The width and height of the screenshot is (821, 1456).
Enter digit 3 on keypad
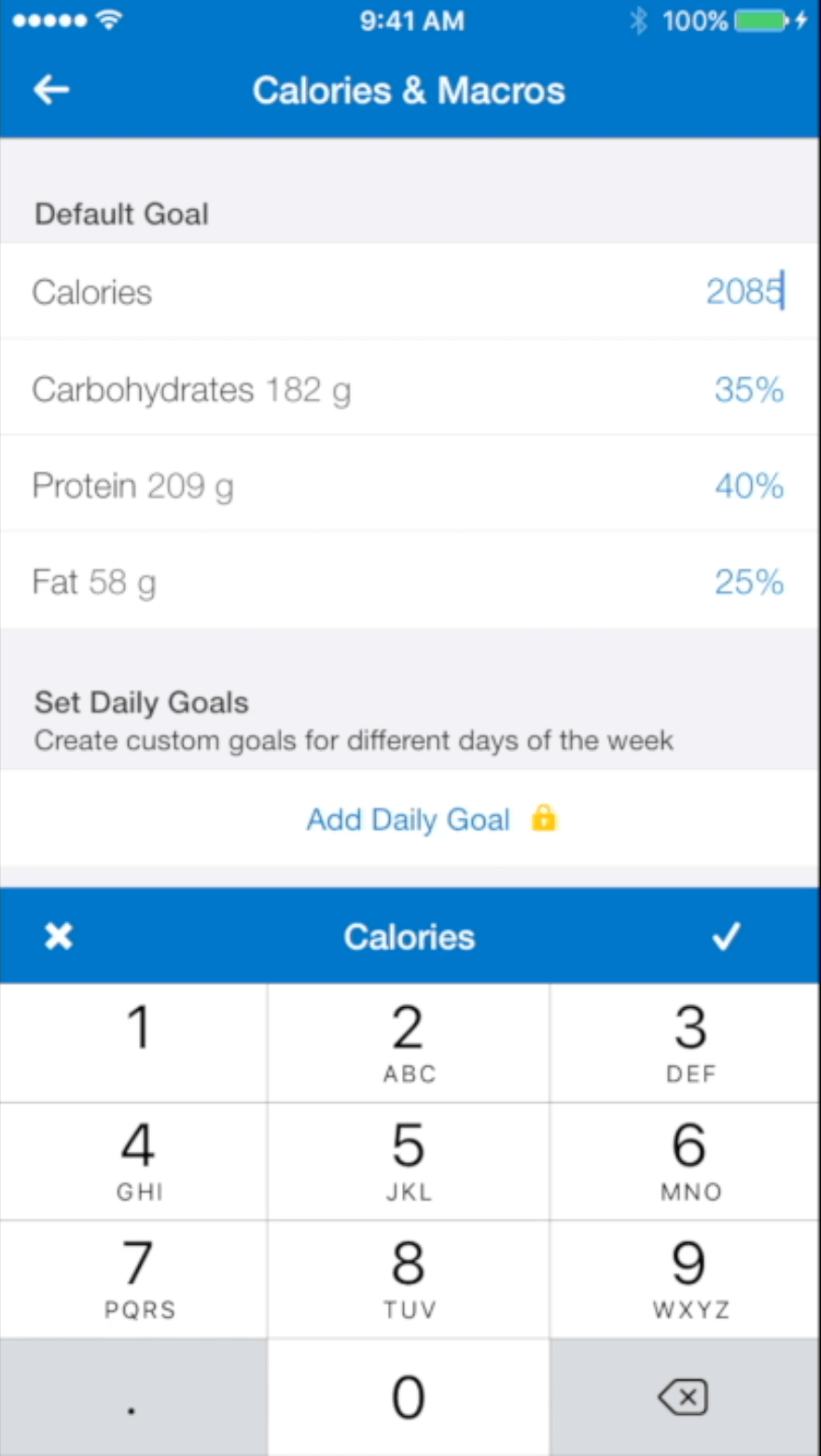click(686, 1043)
